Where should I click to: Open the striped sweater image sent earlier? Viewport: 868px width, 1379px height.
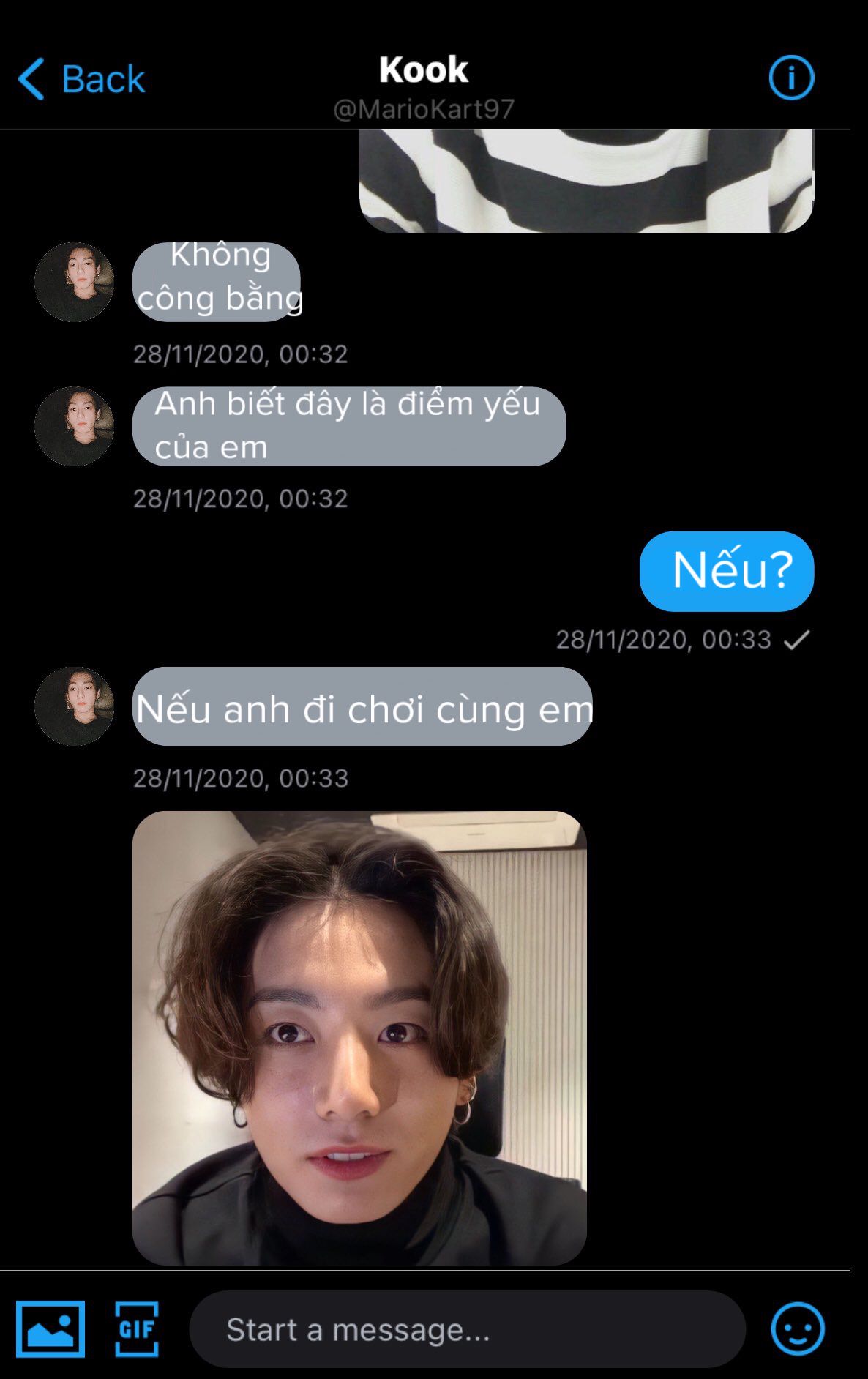pyautogui.click(x=586, y=181)
